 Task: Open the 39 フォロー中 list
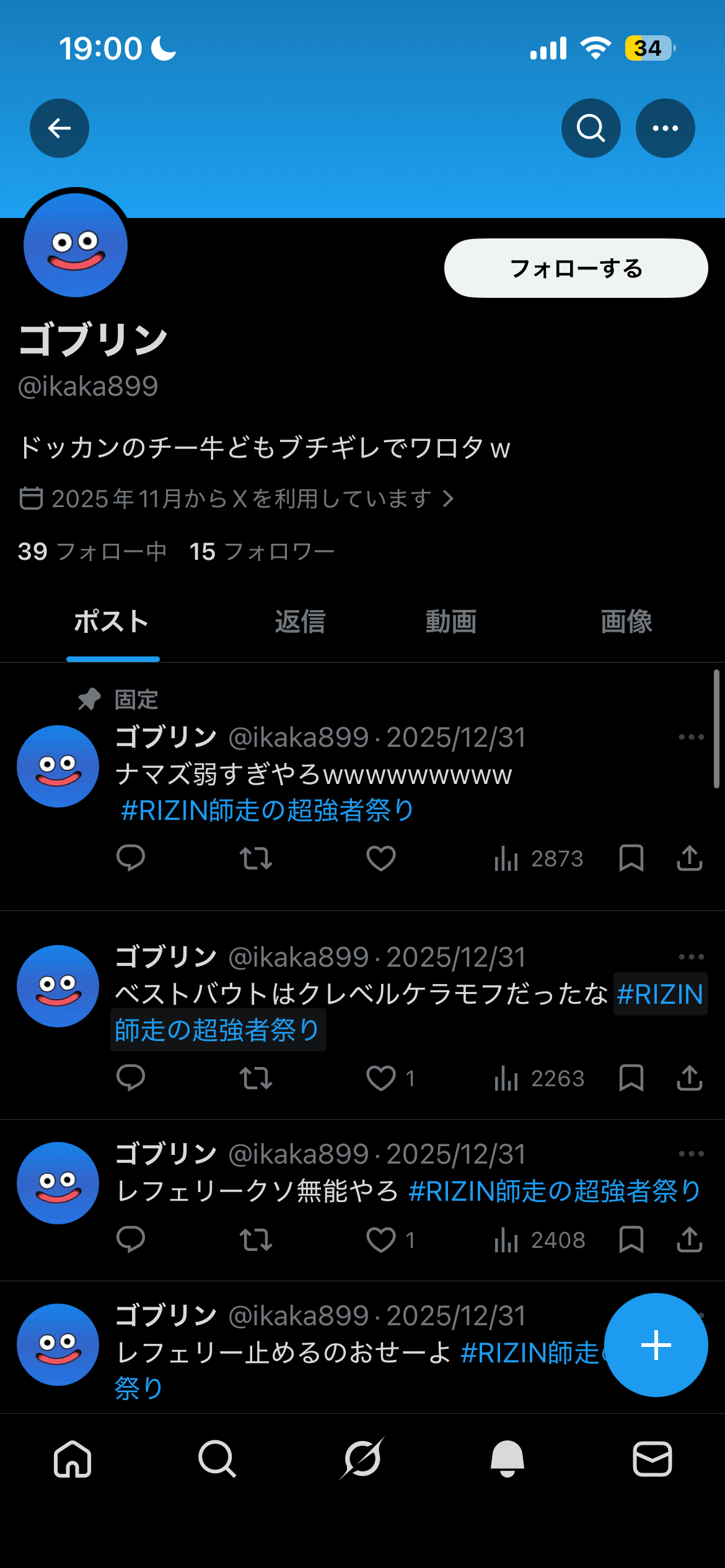[92, 551]
